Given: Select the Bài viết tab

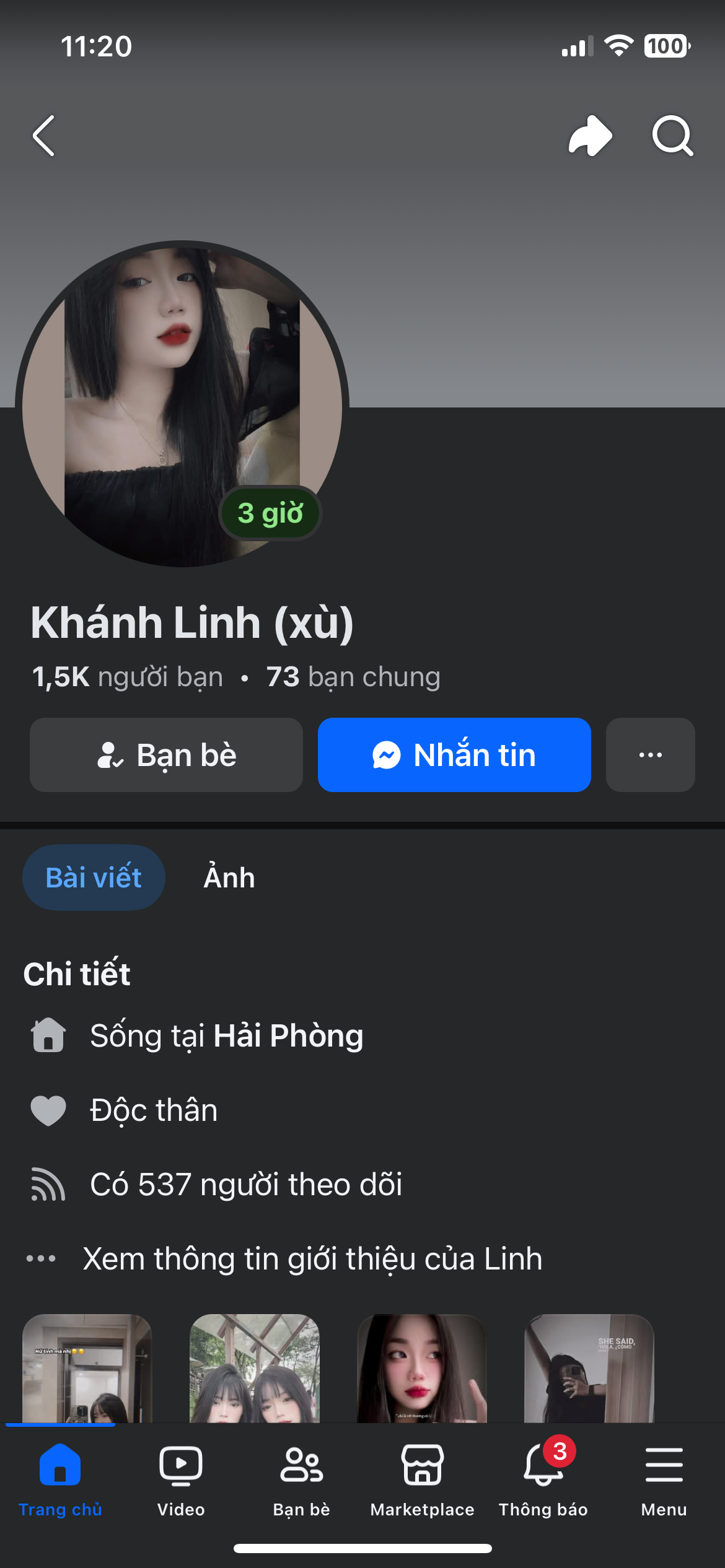Looking at the screenshot, I should pos(94,878).
